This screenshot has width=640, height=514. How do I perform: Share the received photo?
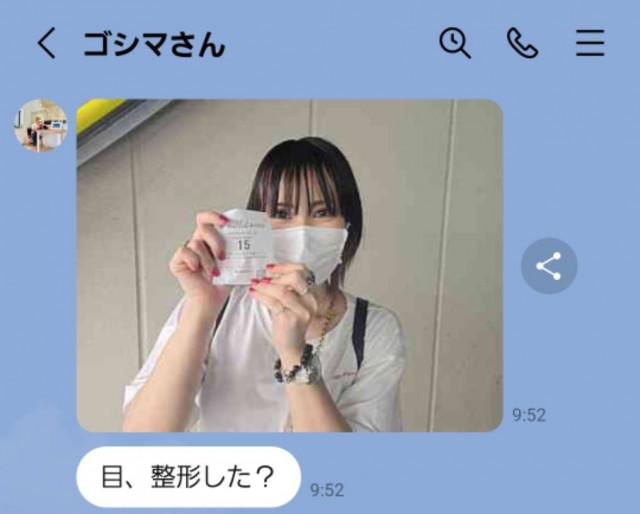549,266
